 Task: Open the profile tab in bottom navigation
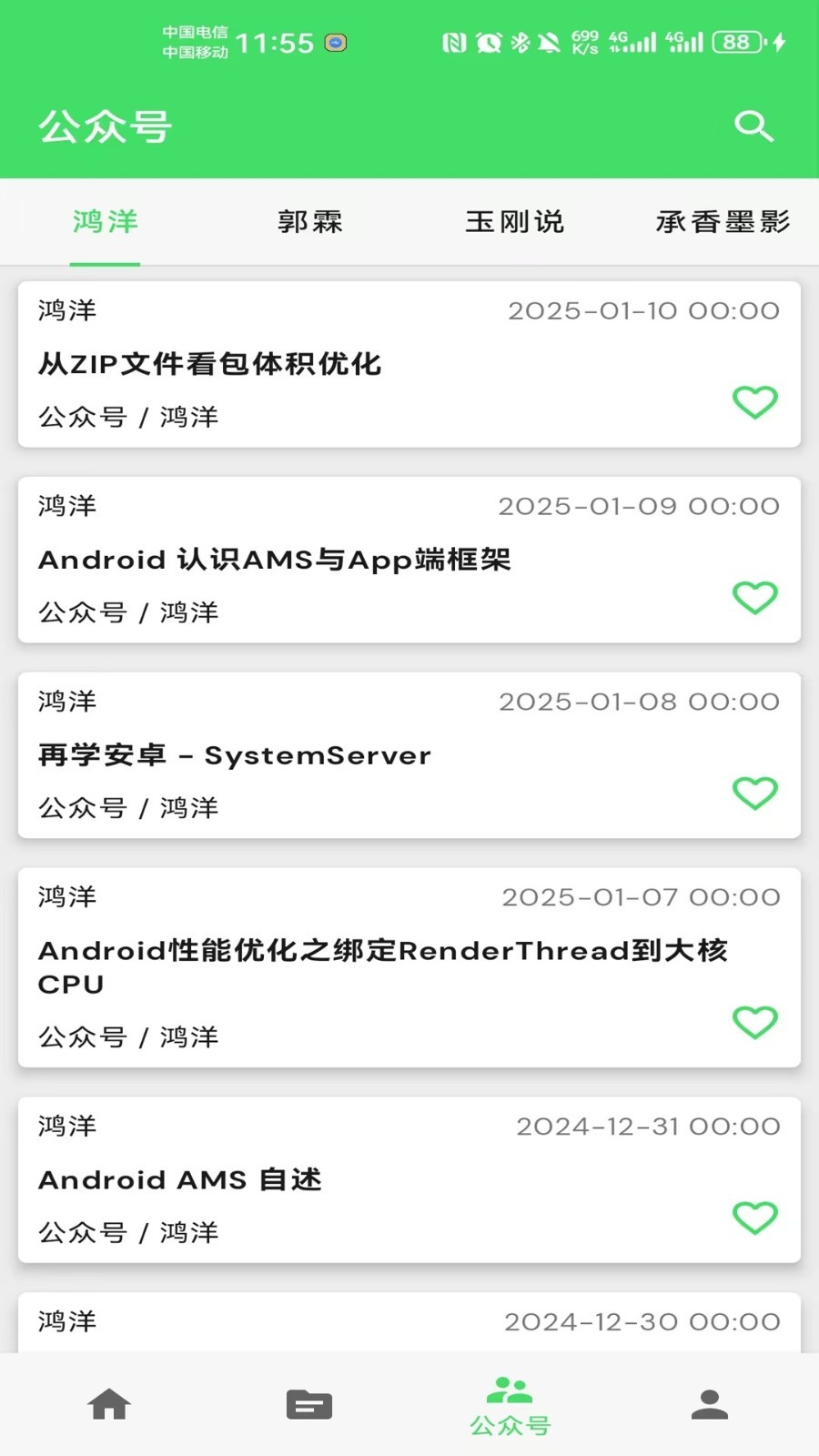[710, 1404]
